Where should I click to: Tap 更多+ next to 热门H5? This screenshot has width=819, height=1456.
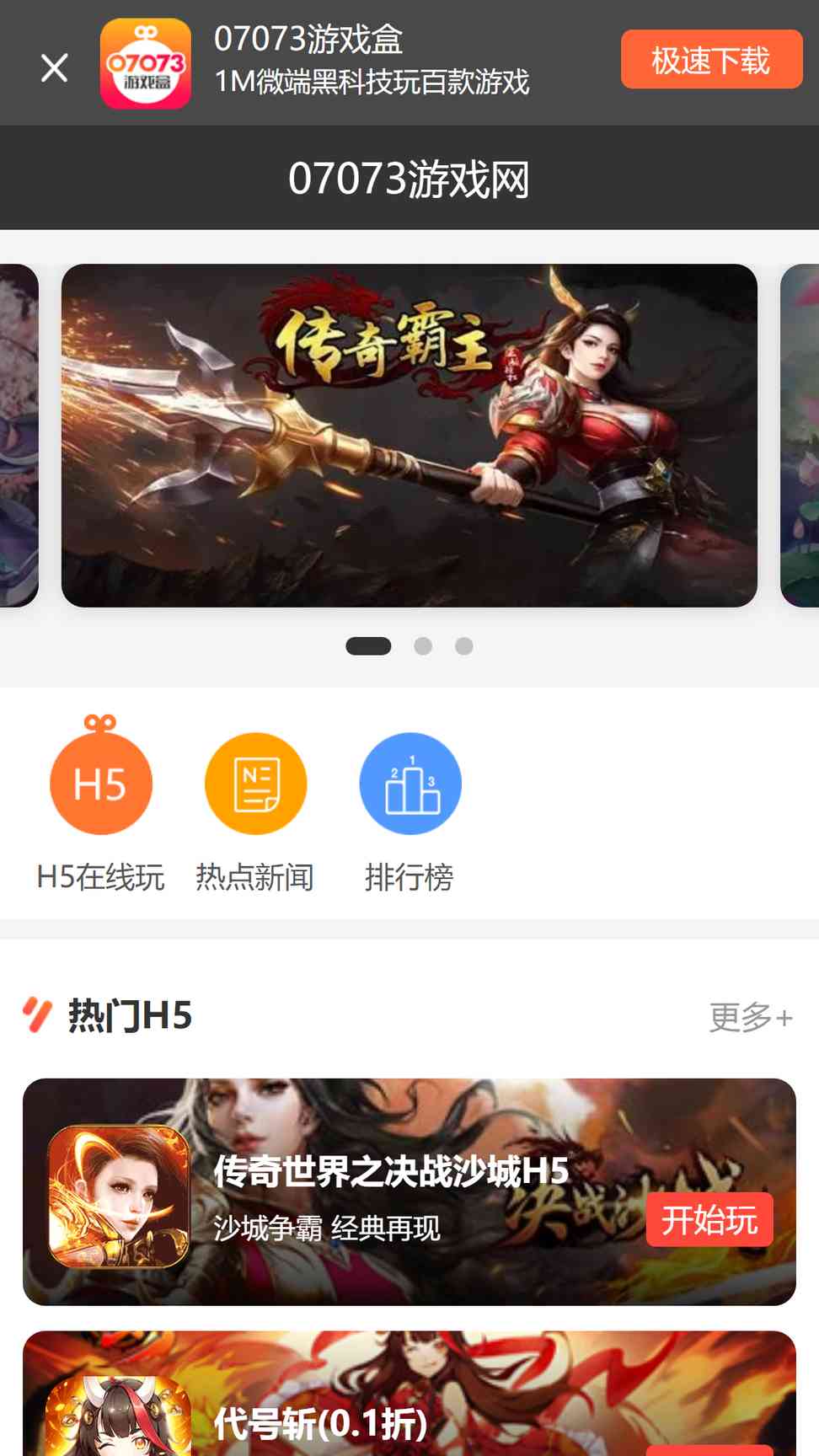click(x=750, y=1017)
